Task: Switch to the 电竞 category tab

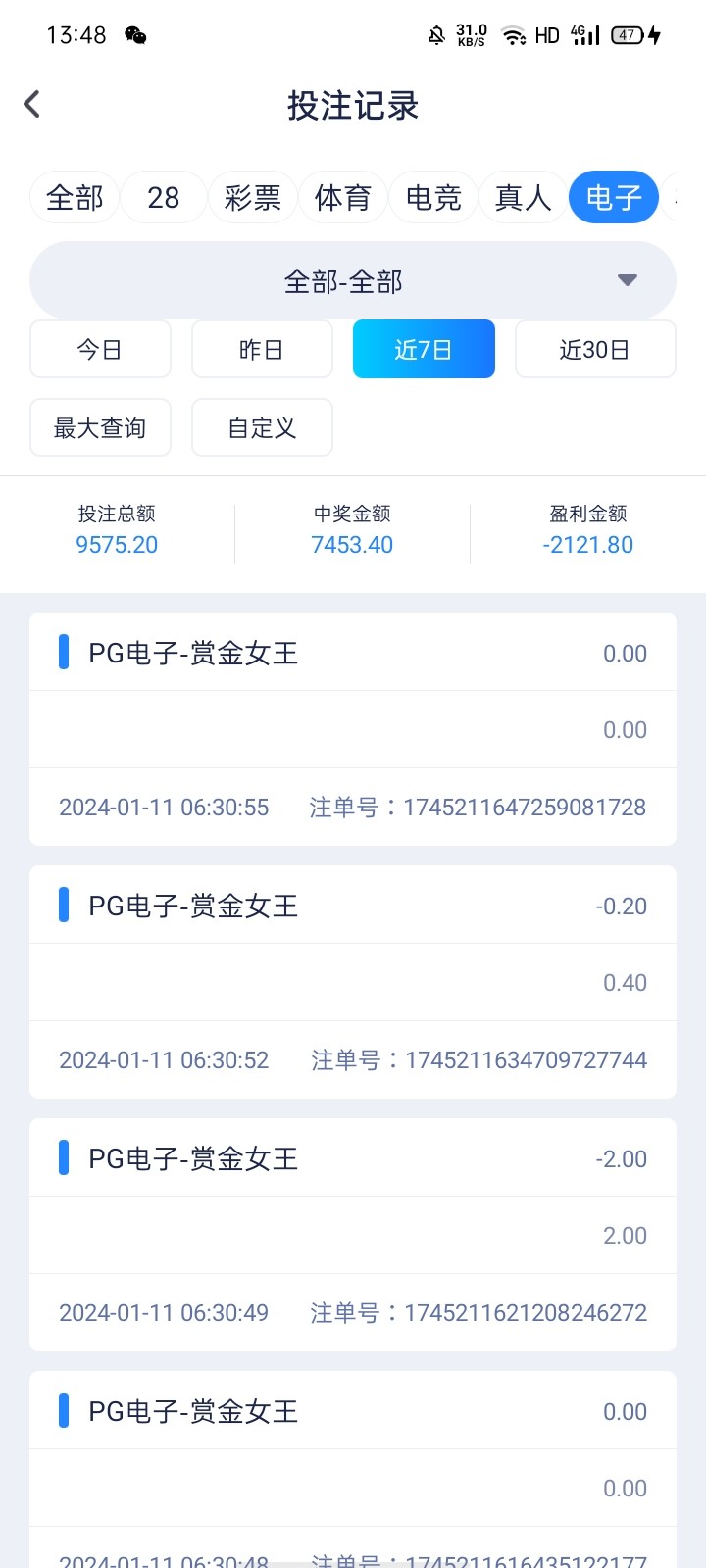Action: (433, 197)
